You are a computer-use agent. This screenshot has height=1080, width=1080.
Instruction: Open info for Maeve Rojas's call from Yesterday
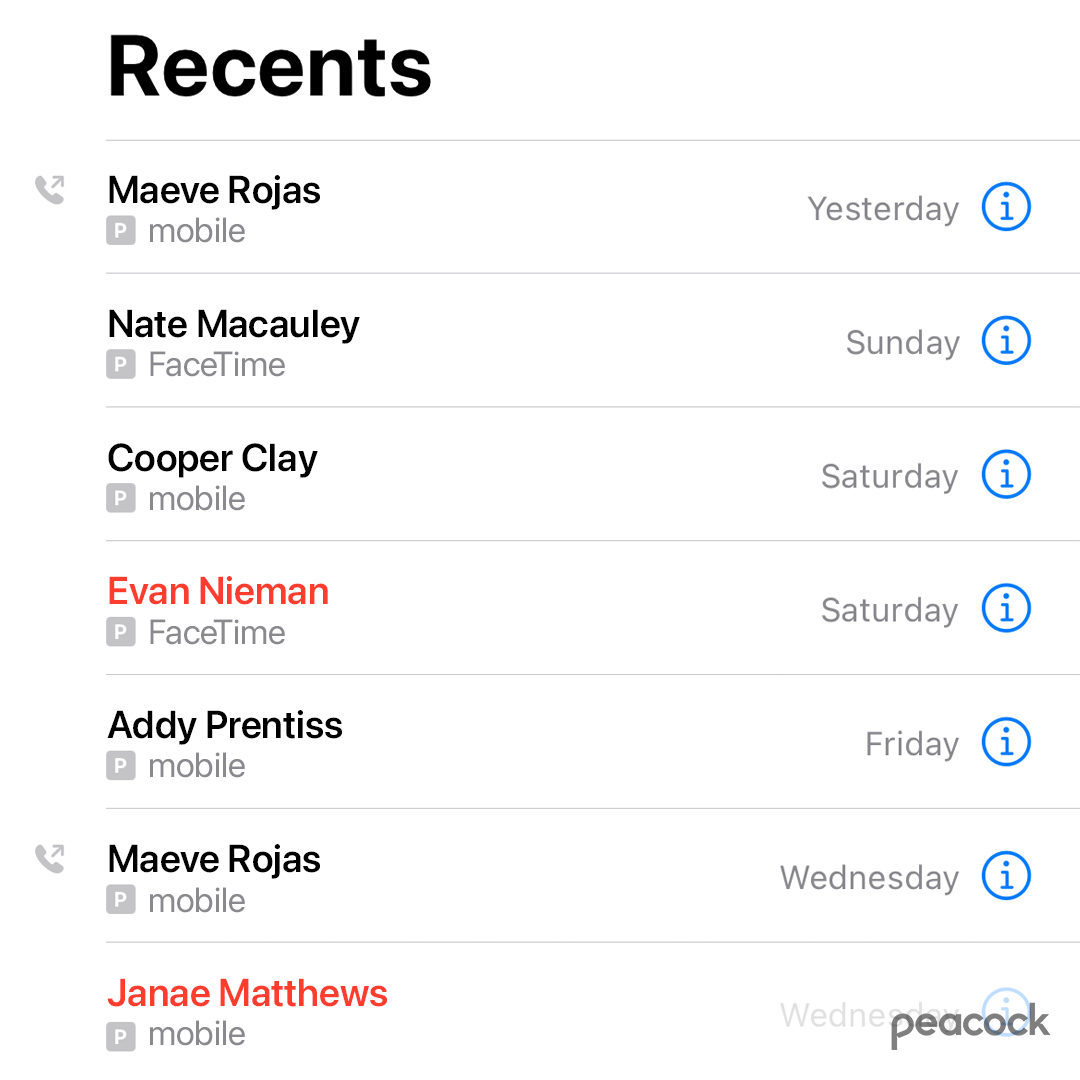(x=1006, y=208)
